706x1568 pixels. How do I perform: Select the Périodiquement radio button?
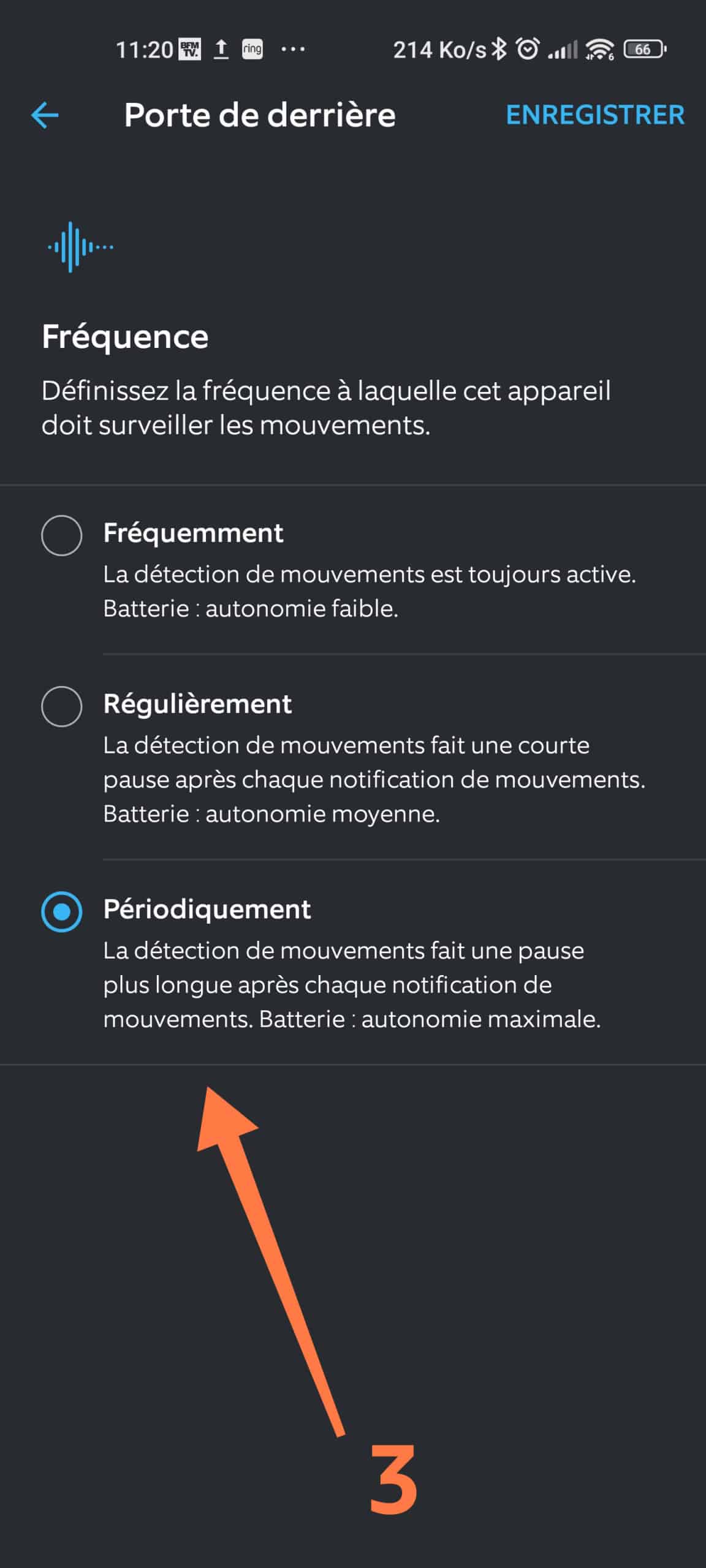[x=62, y=911]
